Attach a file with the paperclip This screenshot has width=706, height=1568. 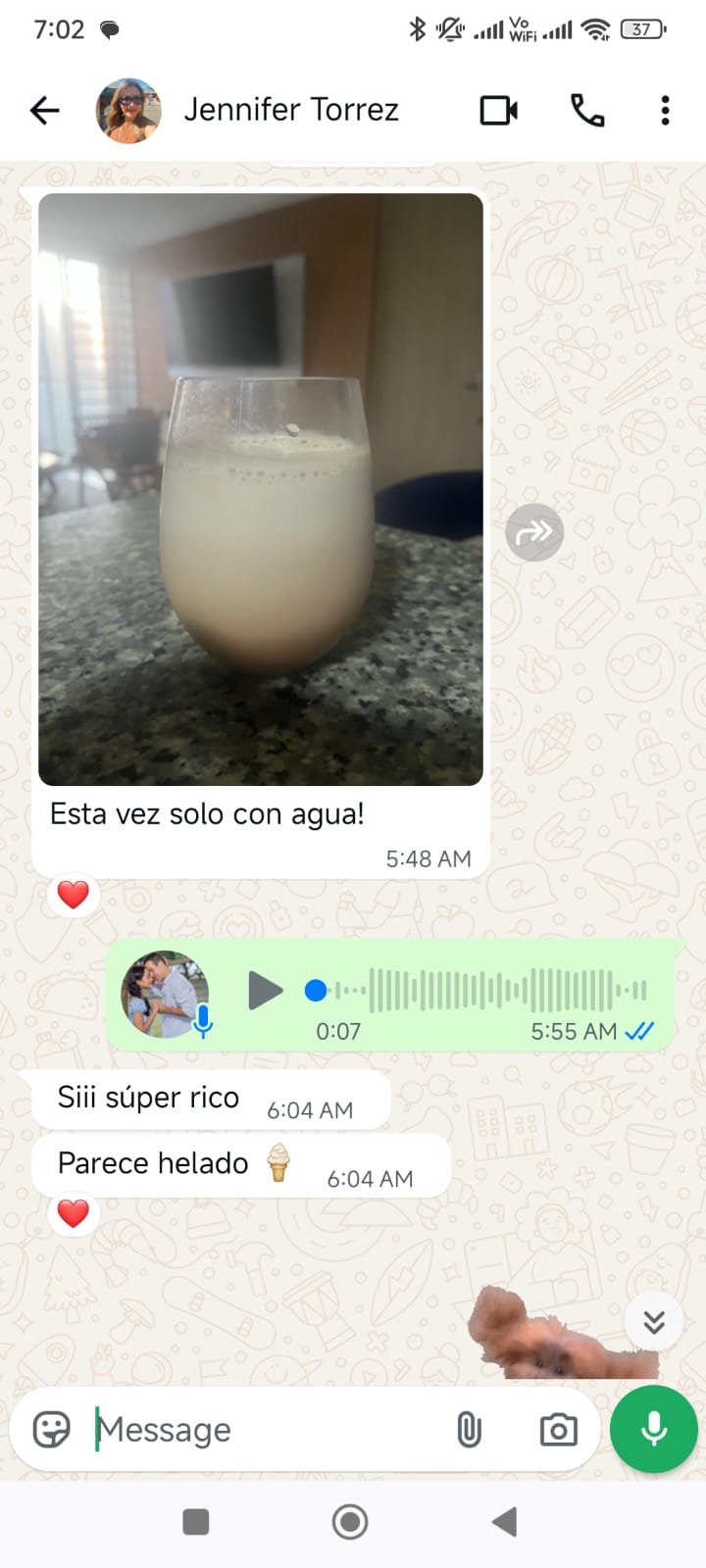[469, 1430]
